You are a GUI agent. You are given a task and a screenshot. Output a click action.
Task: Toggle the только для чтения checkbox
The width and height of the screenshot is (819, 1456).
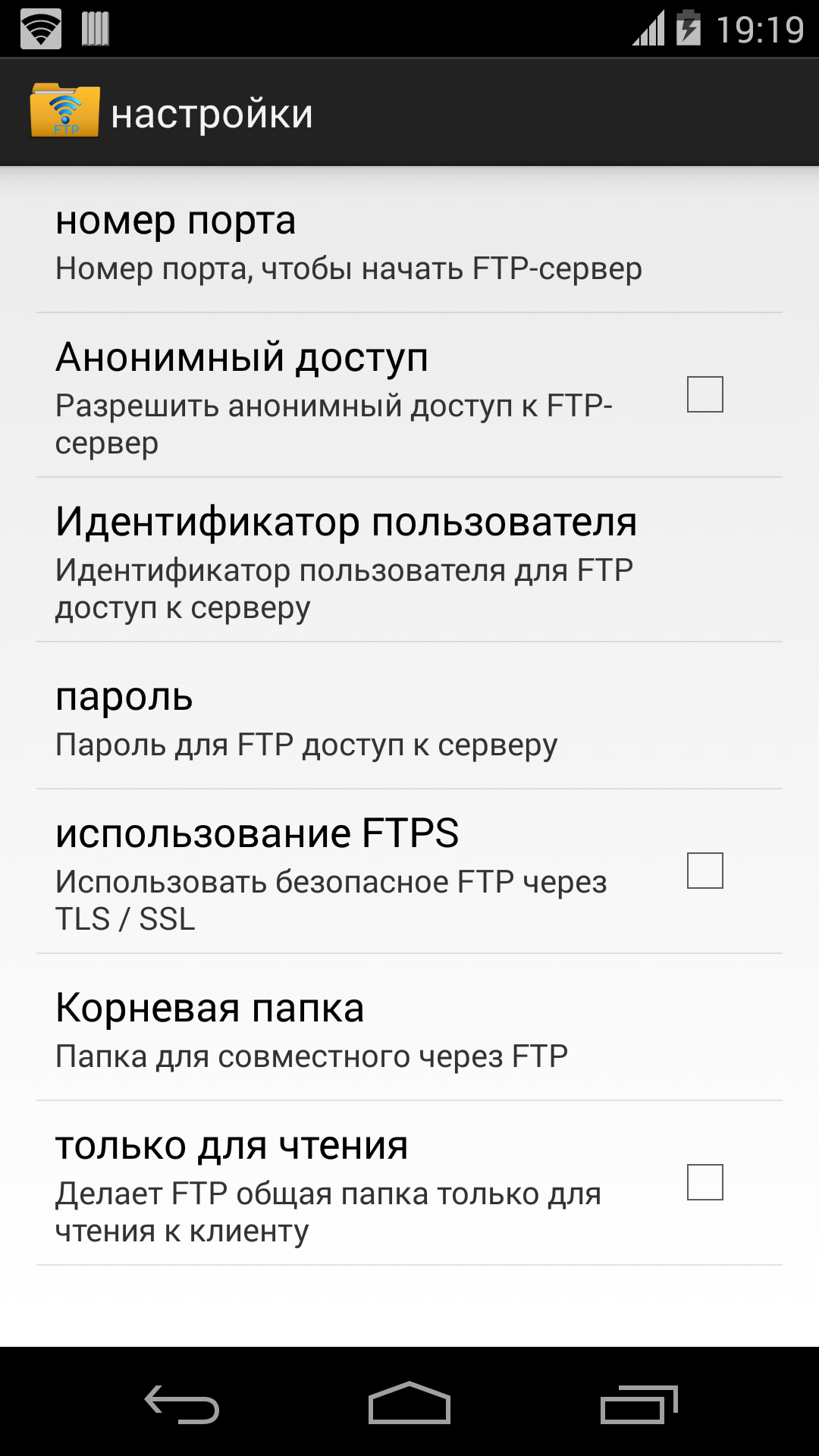(704, 1182)
